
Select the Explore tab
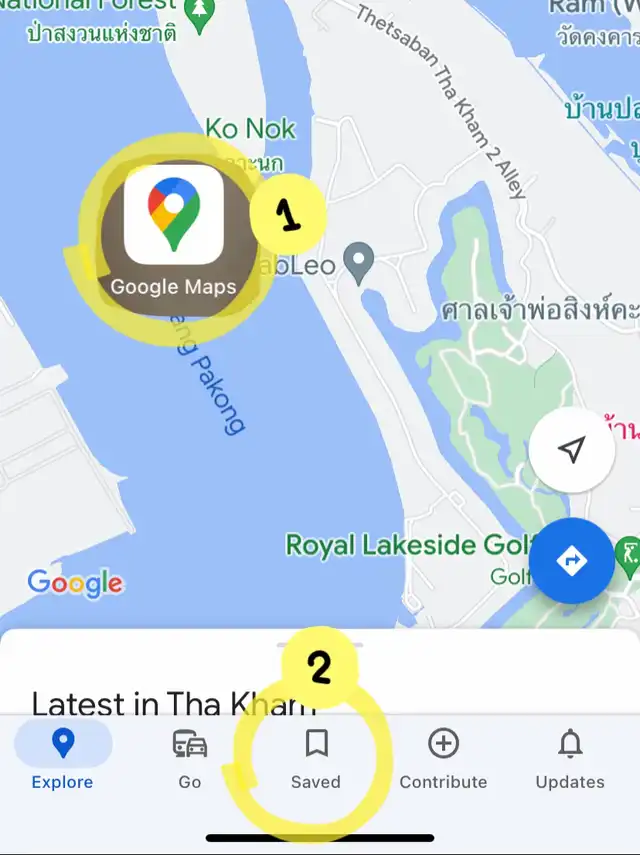[x=63, y=759]
